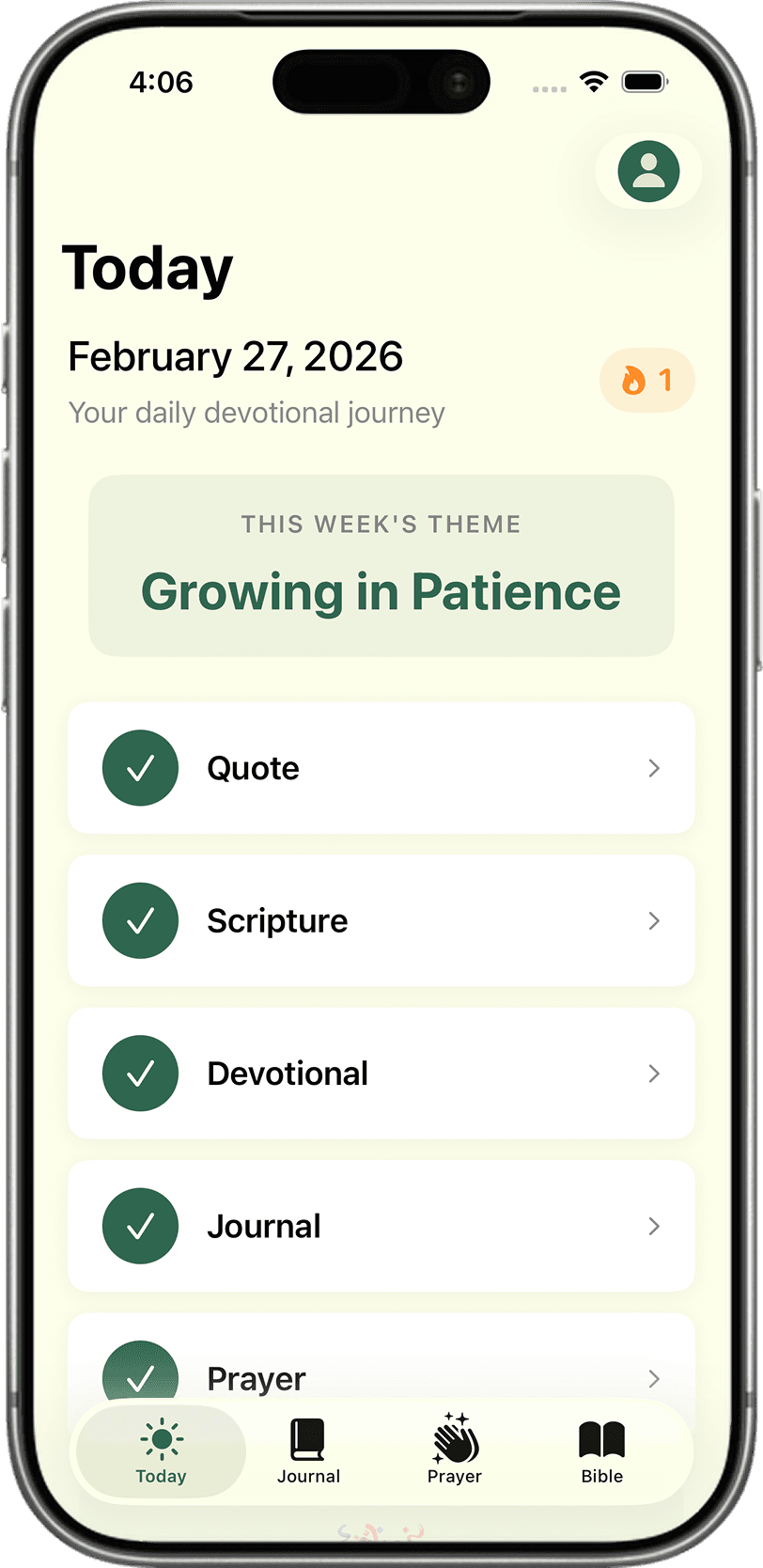Open the Journal entry card
The height and width of the screenshot is (1568, 763).
[x=381, y=1226]
